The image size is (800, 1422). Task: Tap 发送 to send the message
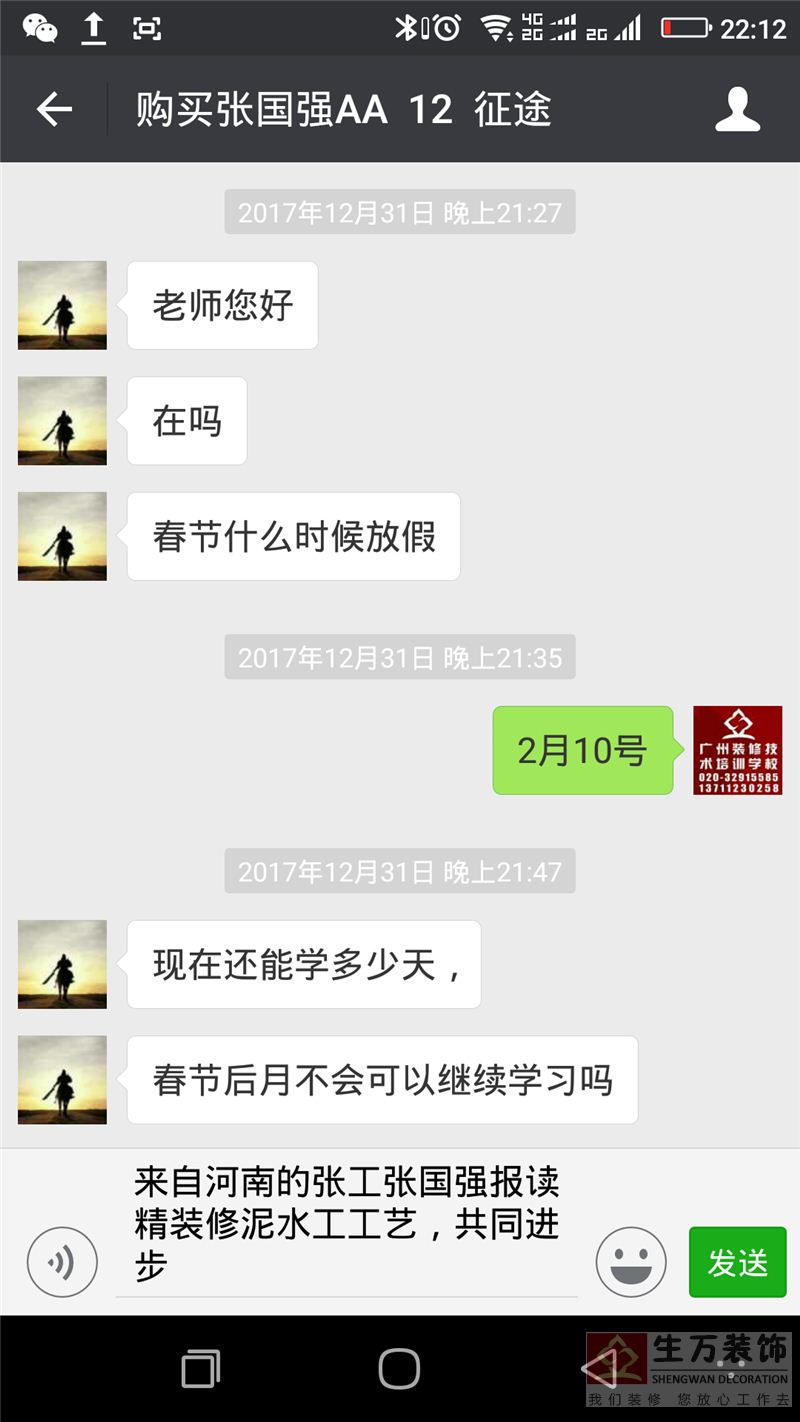738,1262
